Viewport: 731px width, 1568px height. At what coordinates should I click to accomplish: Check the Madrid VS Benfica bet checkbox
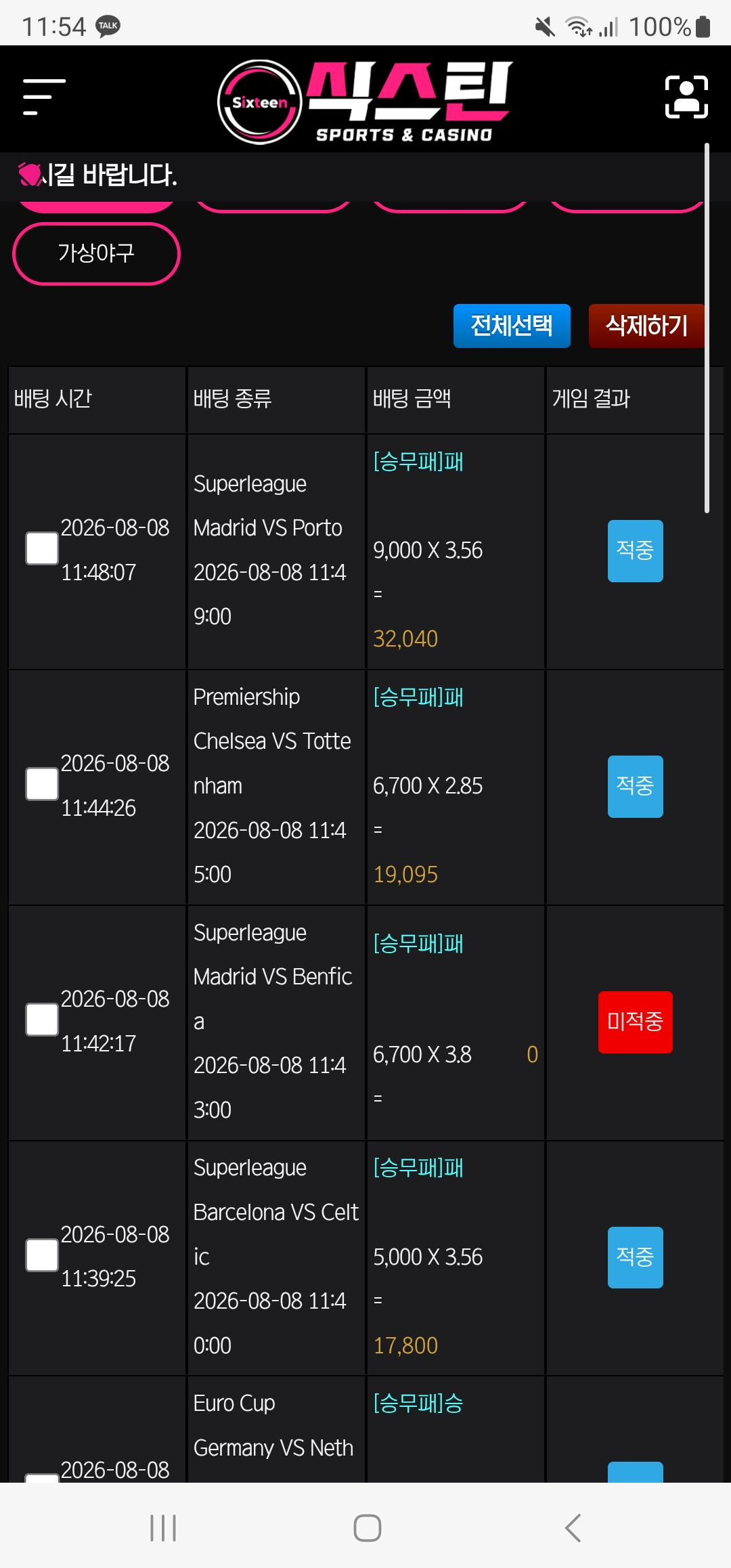tap(42, 1020)
